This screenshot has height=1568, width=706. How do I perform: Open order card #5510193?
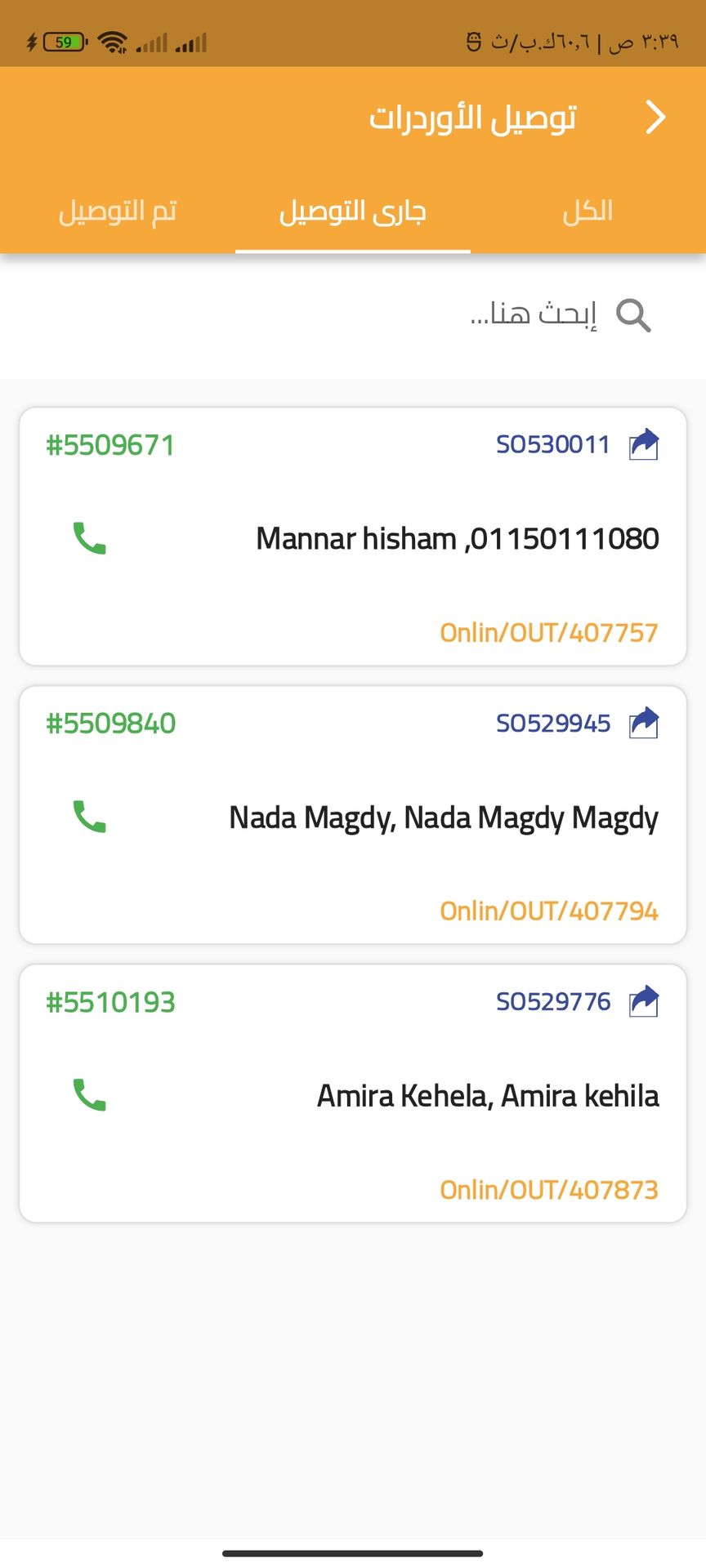353,1143
